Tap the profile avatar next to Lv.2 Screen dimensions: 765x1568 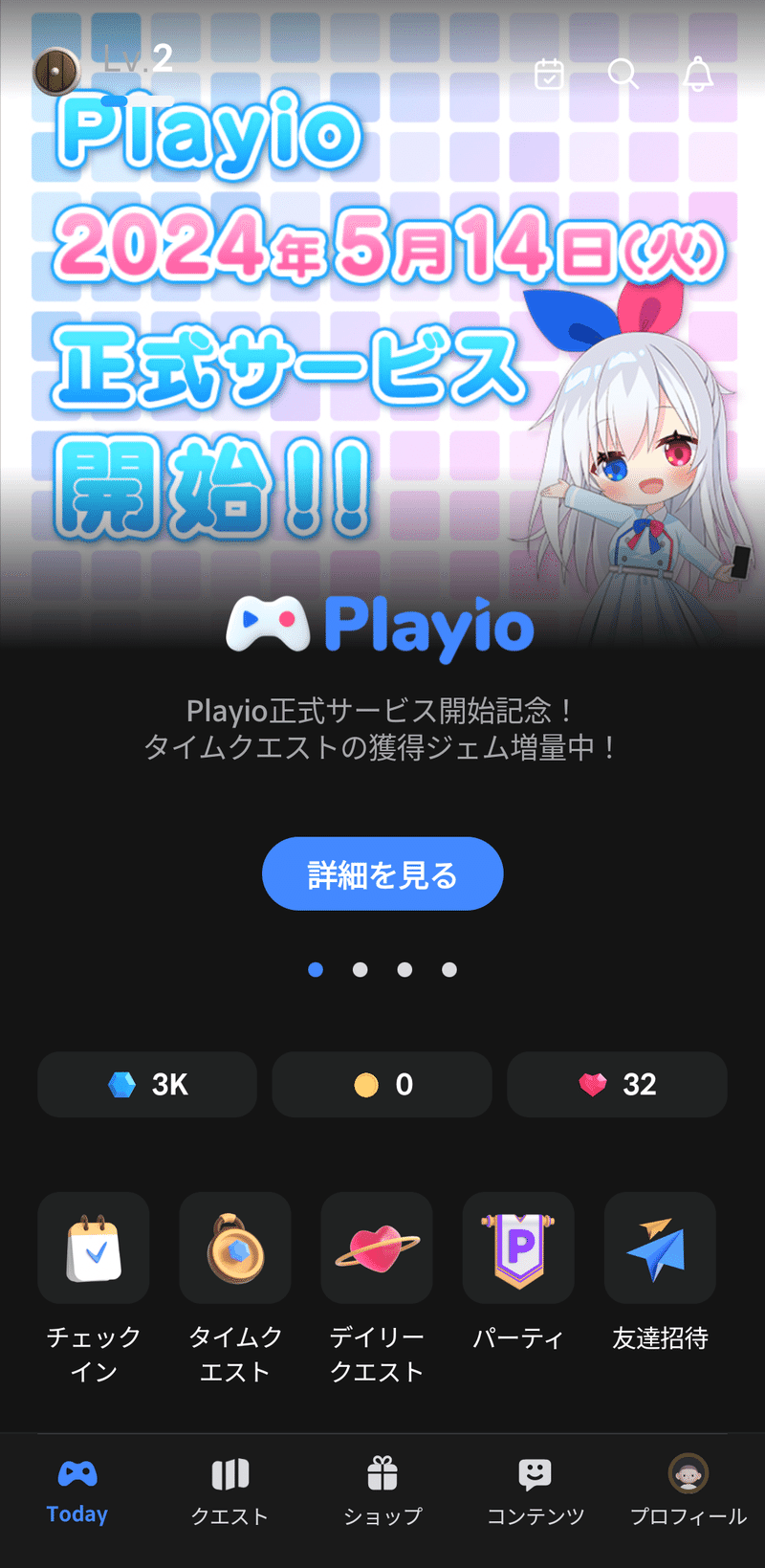point(56,71)
